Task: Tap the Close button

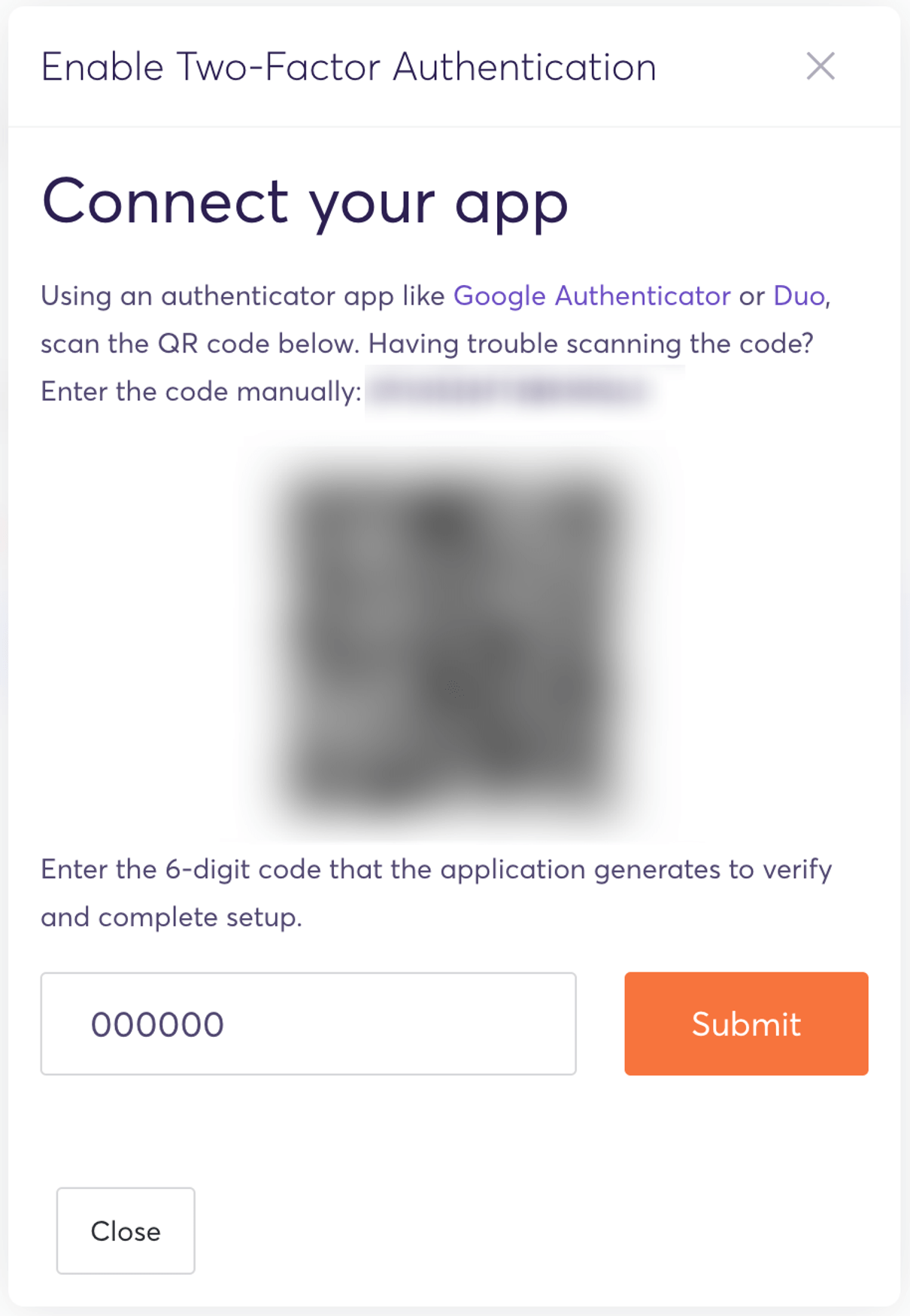Action: (x=126, y=1231)
